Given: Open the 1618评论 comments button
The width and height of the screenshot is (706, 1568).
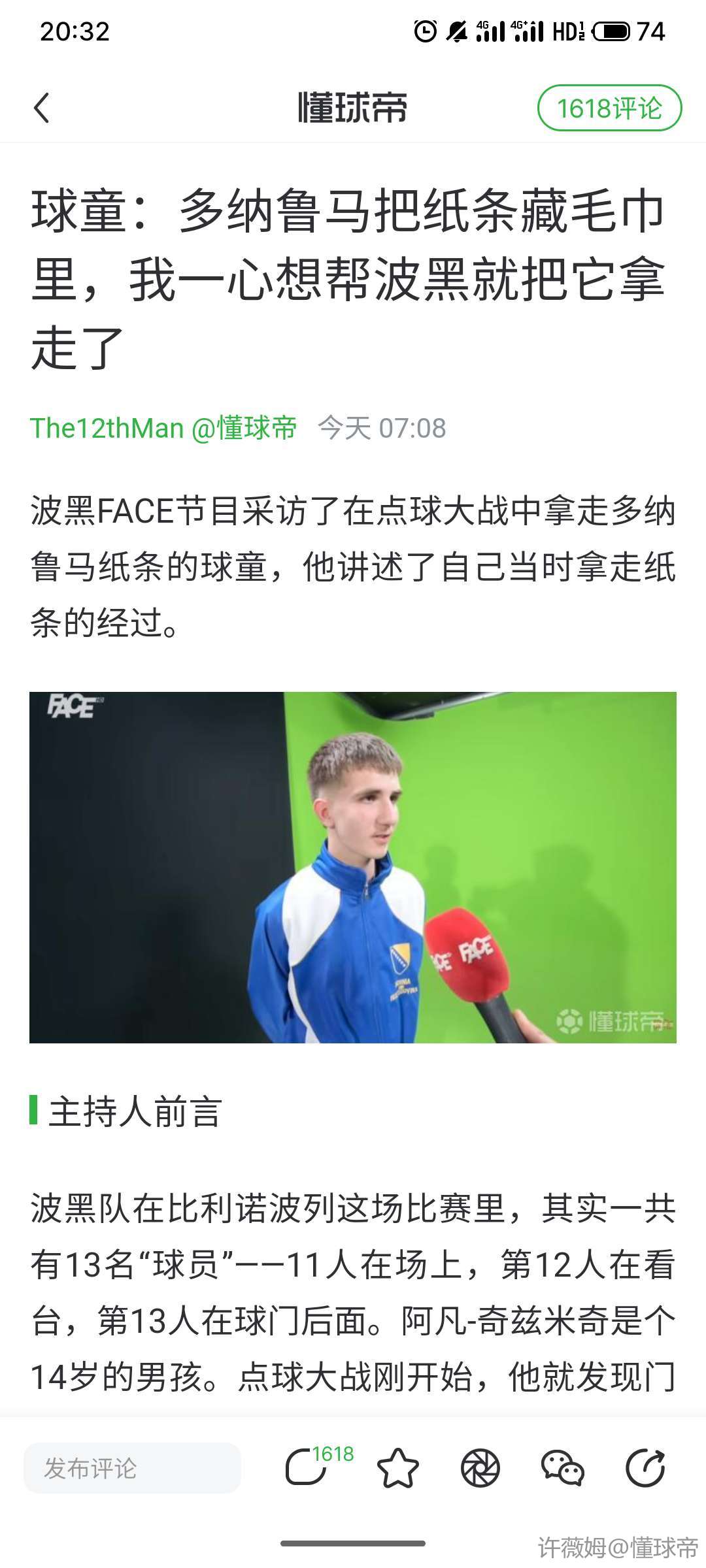Looking at the screenshot, I should [609, 108].
